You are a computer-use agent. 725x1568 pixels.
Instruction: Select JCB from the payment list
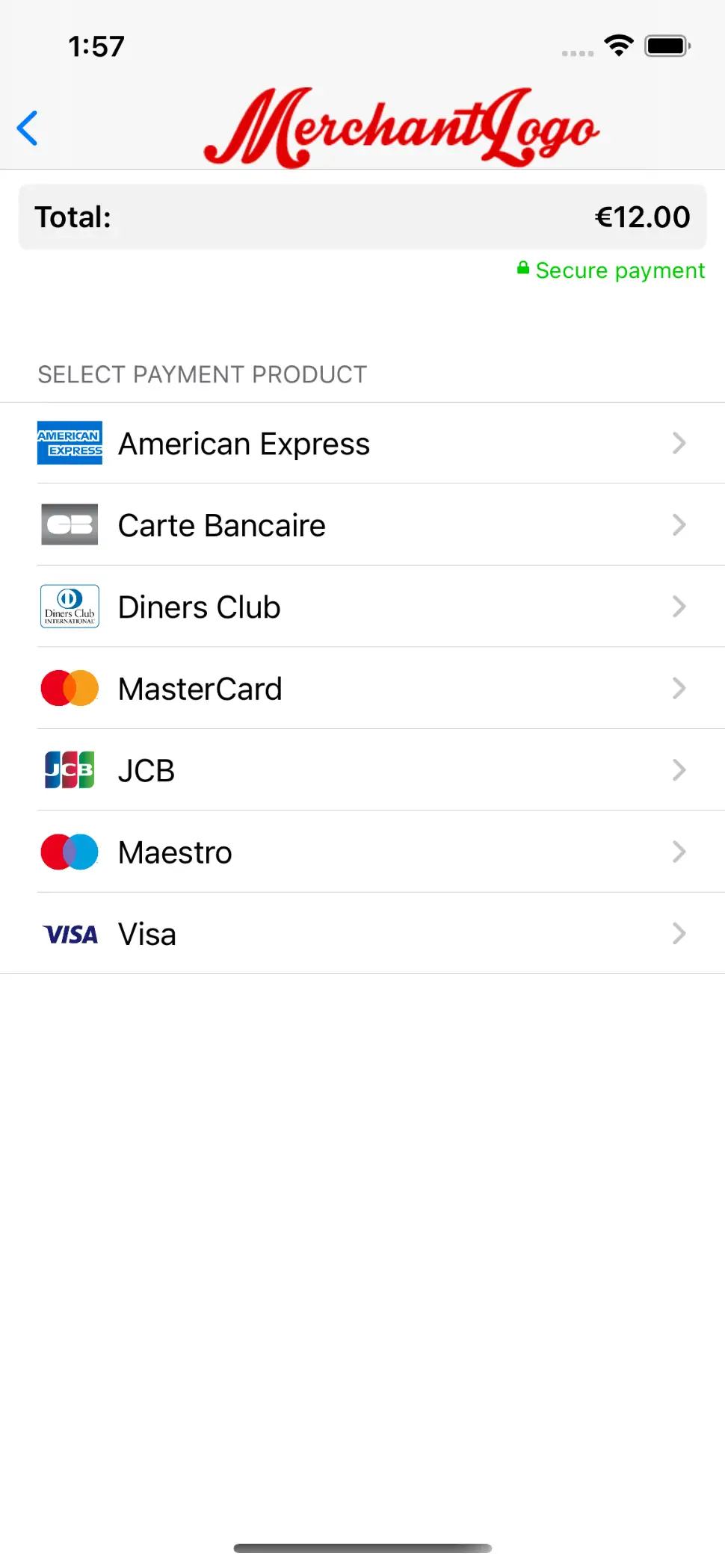[362, 770]
